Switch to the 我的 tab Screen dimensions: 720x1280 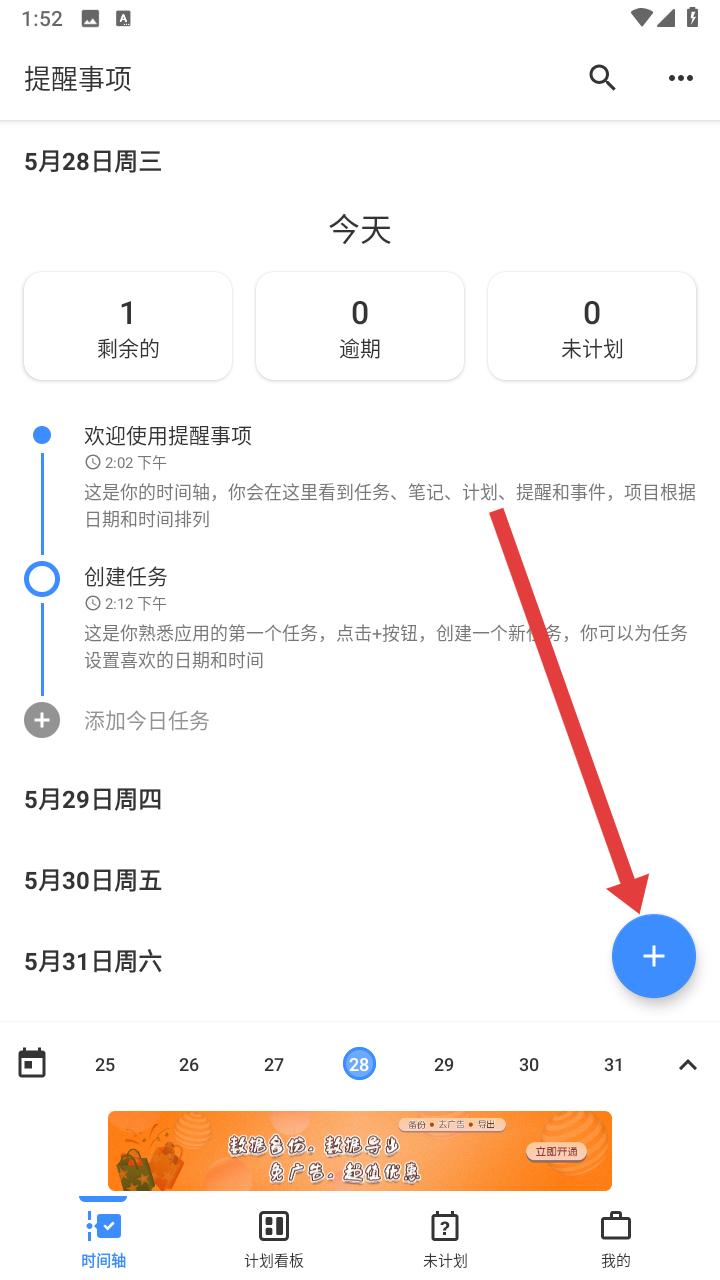[616, 1239]
